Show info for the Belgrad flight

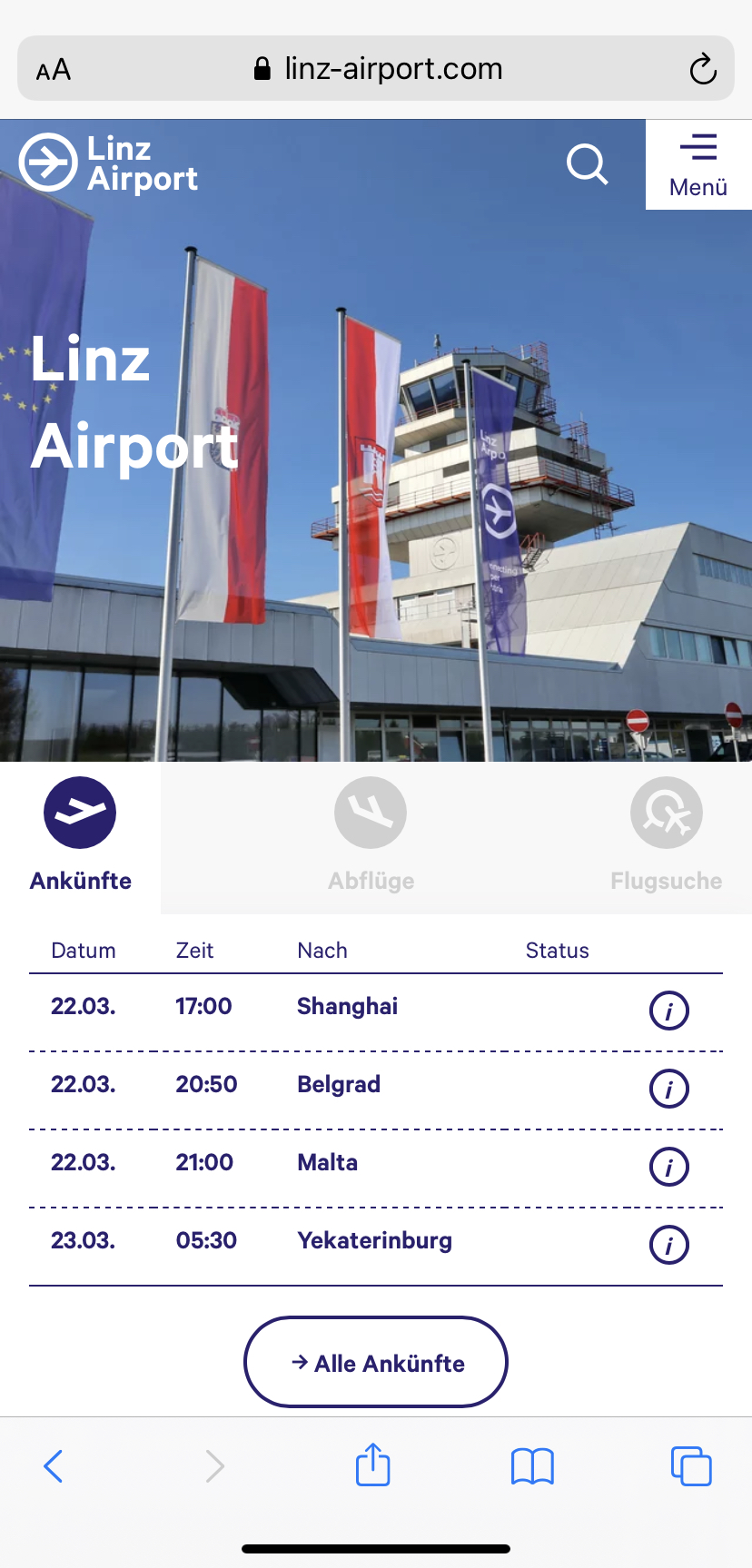(x=669, y=1089)
